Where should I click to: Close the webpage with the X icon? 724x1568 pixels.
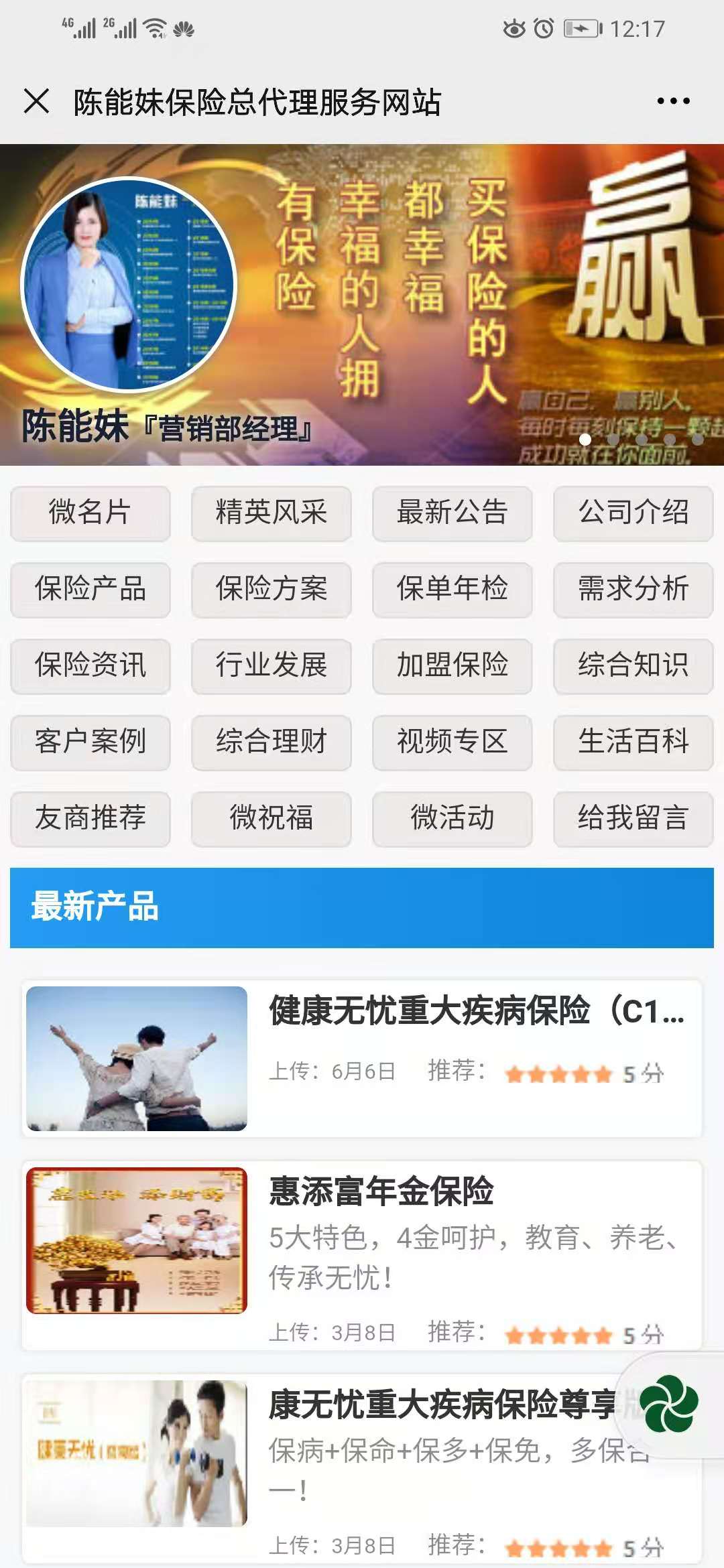36,101
